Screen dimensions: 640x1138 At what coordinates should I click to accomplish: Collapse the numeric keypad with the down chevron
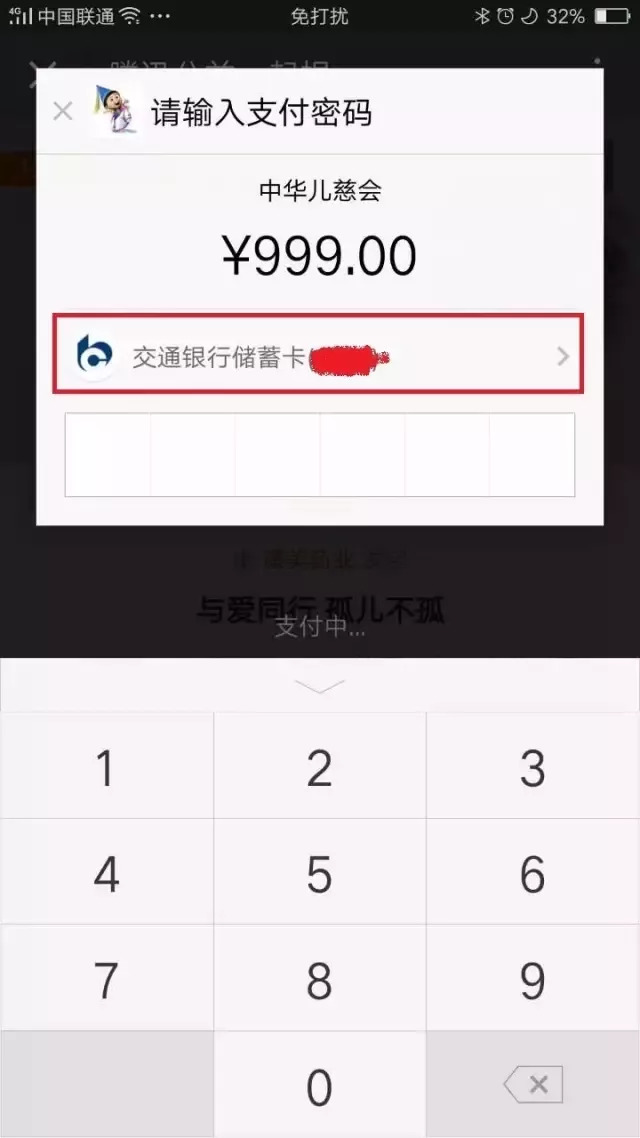click(x=319, y=686)
